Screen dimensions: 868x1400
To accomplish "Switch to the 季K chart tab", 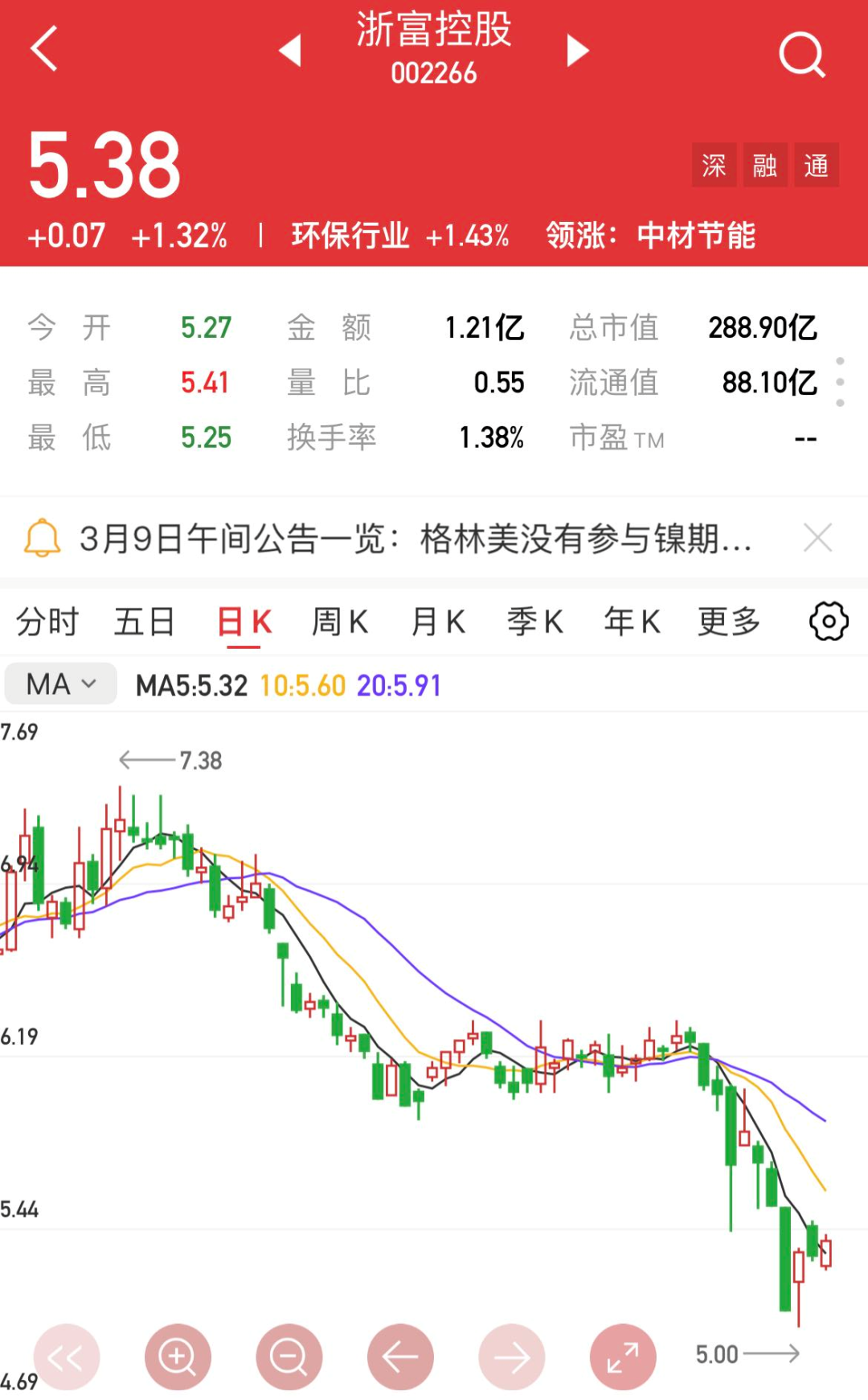I will 534,622.
